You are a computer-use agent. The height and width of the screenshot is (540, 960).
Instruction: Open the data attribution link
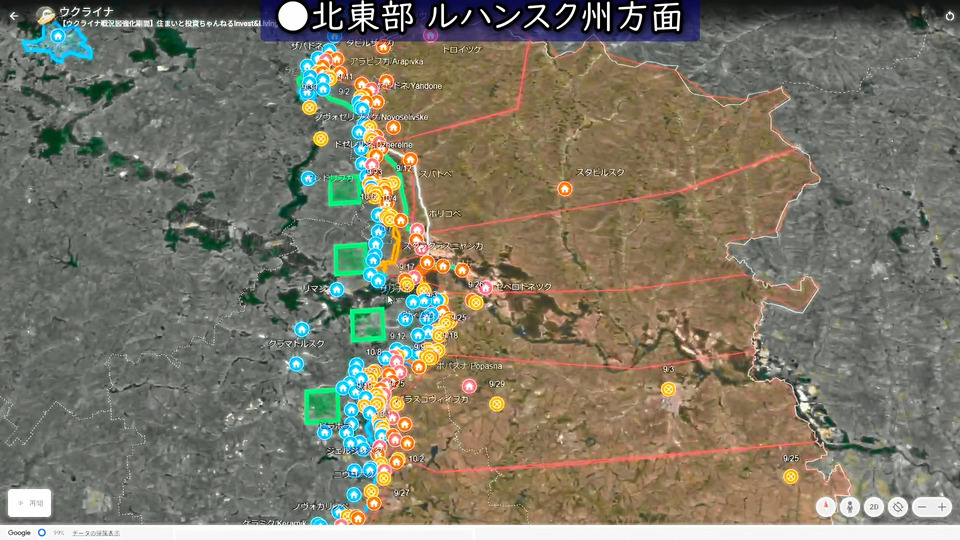coord(95,533)
